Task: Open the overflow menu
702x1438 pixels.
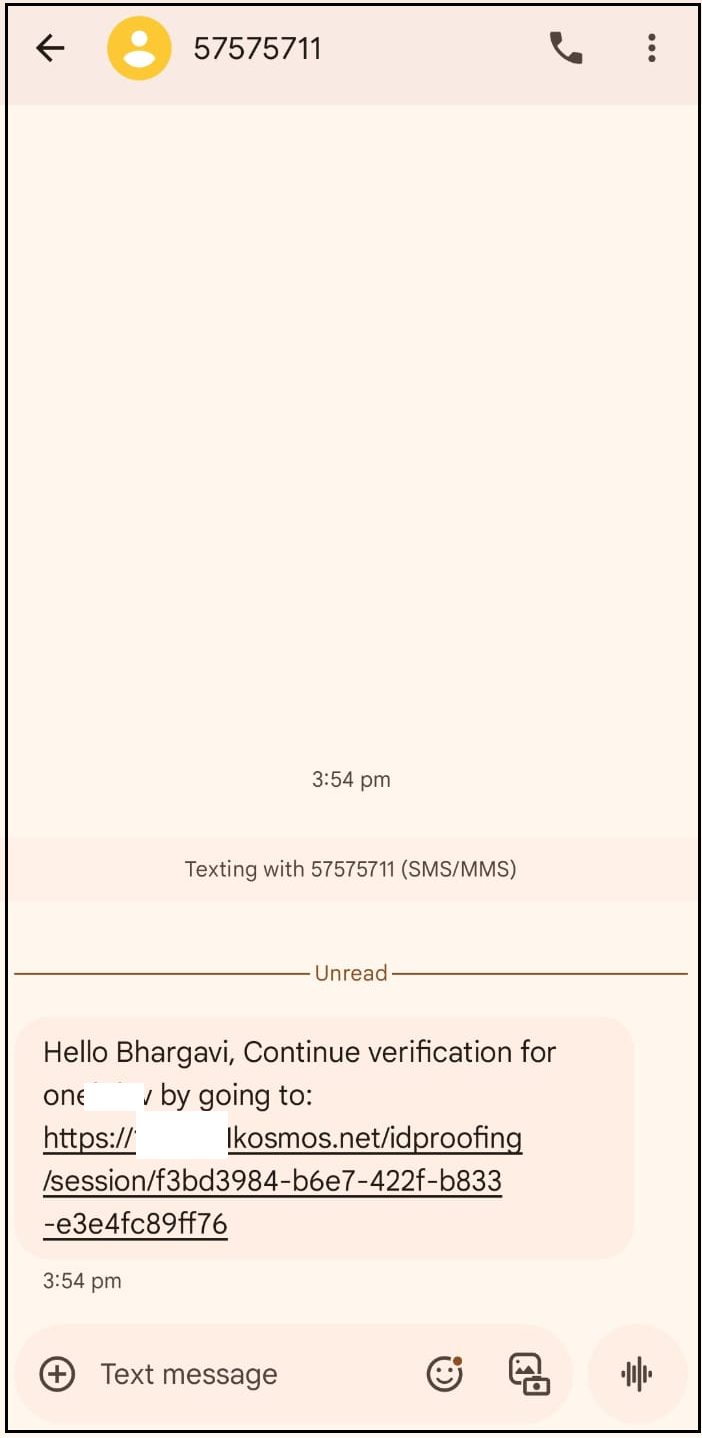Action: [x=651, y=48]
